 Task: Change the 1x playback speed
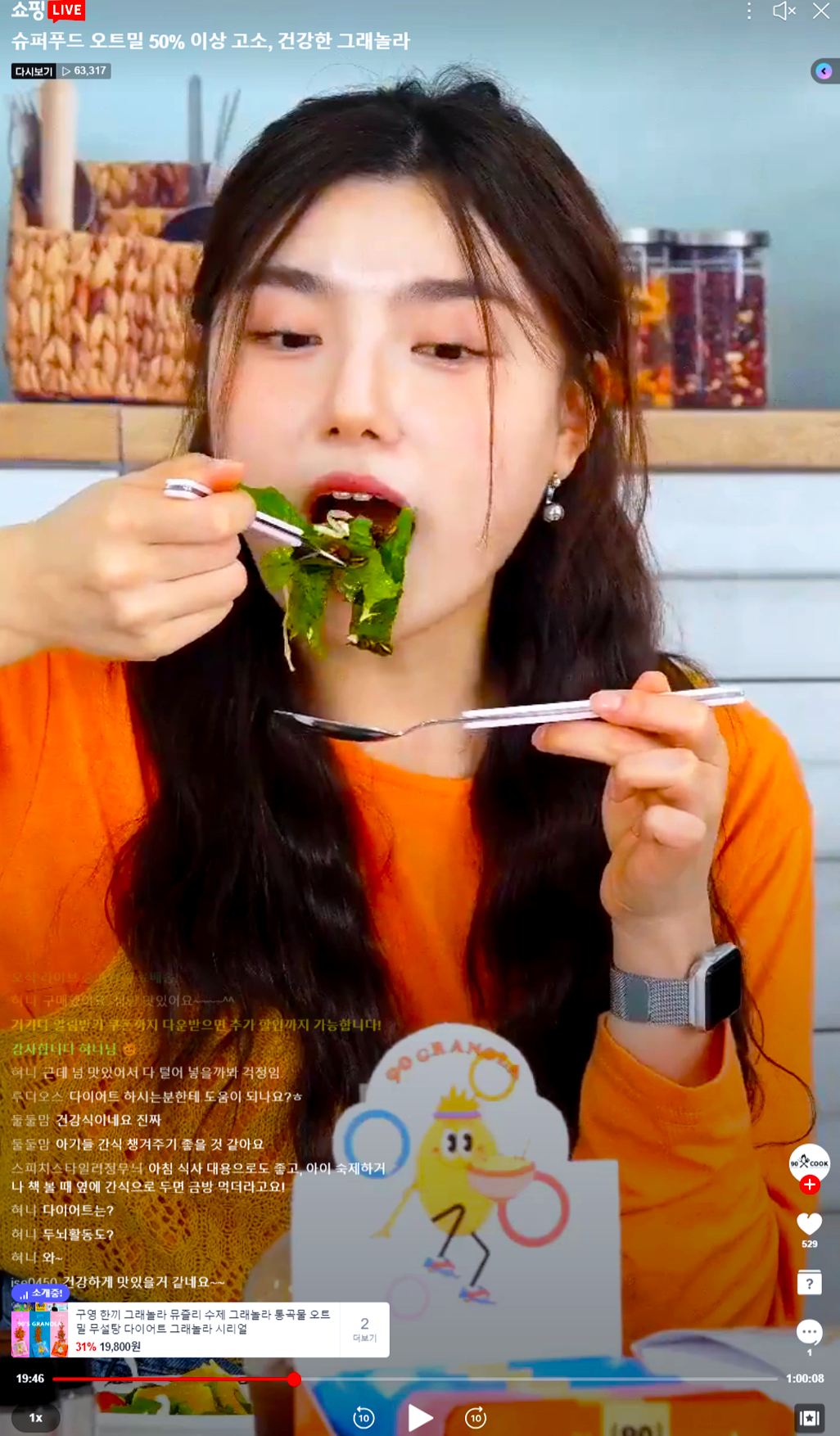pos(36,1417)
